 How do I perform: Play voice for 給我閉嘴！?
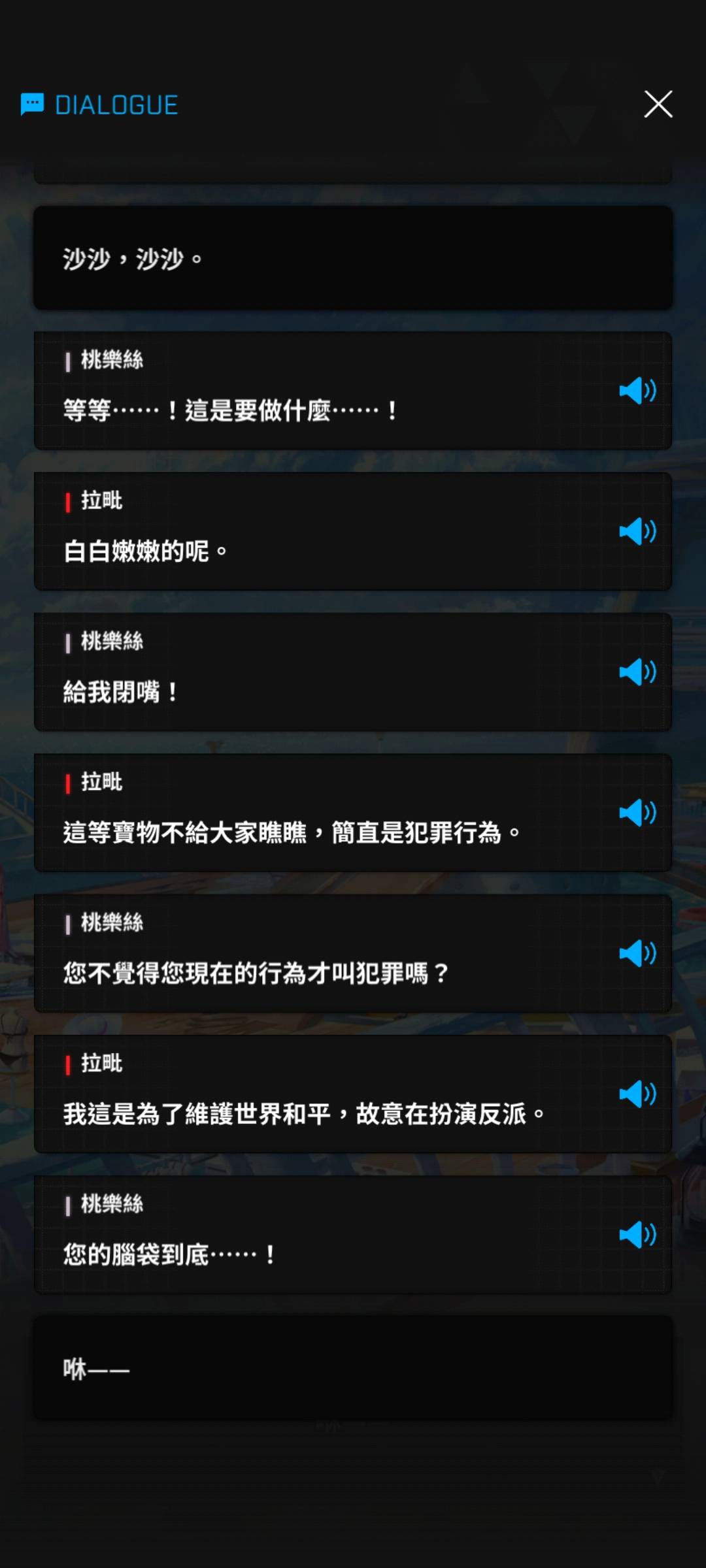coord(637,672)
